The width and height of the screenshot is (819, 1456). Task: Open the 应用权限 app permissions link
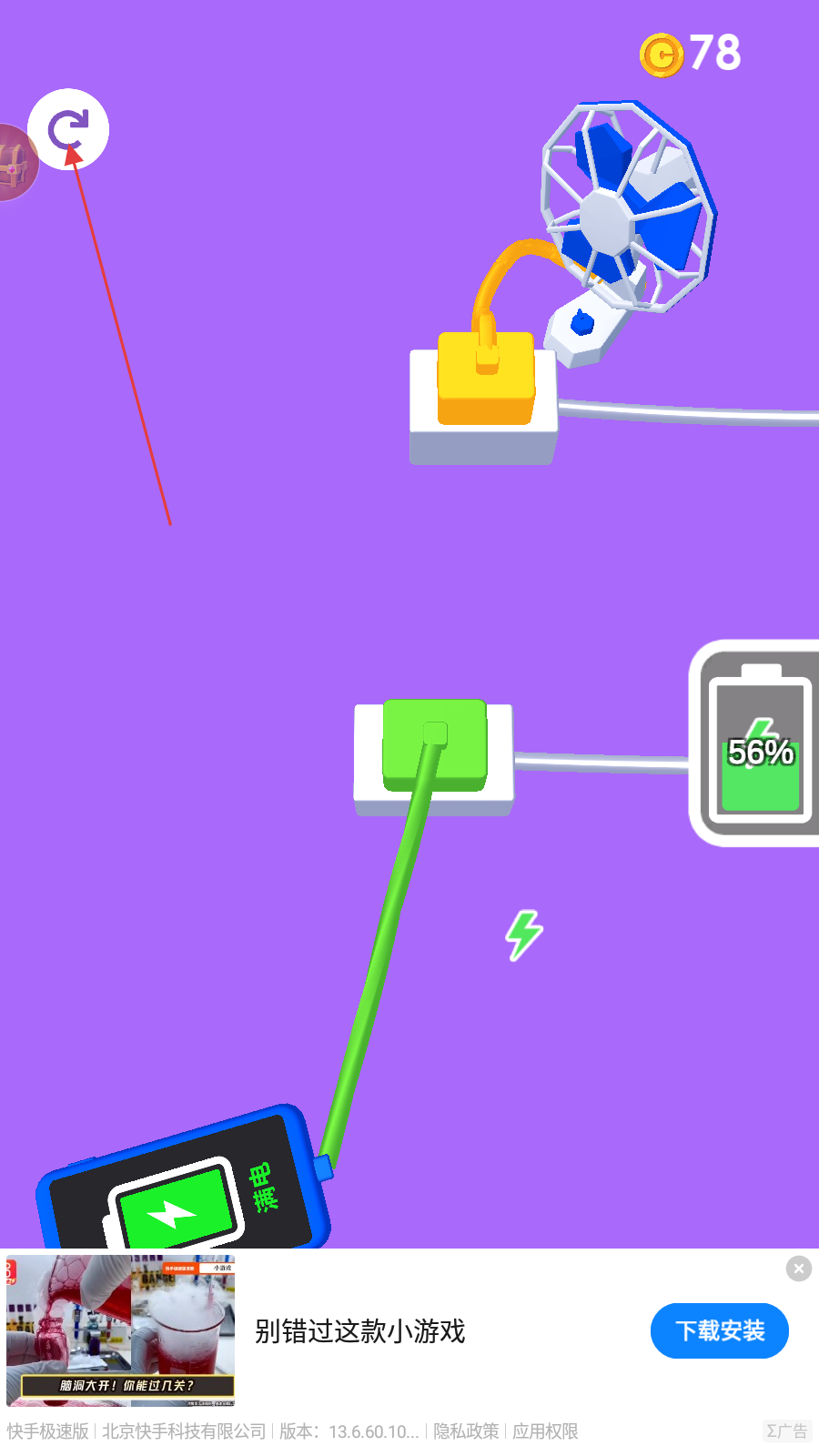coord(545,1431)
